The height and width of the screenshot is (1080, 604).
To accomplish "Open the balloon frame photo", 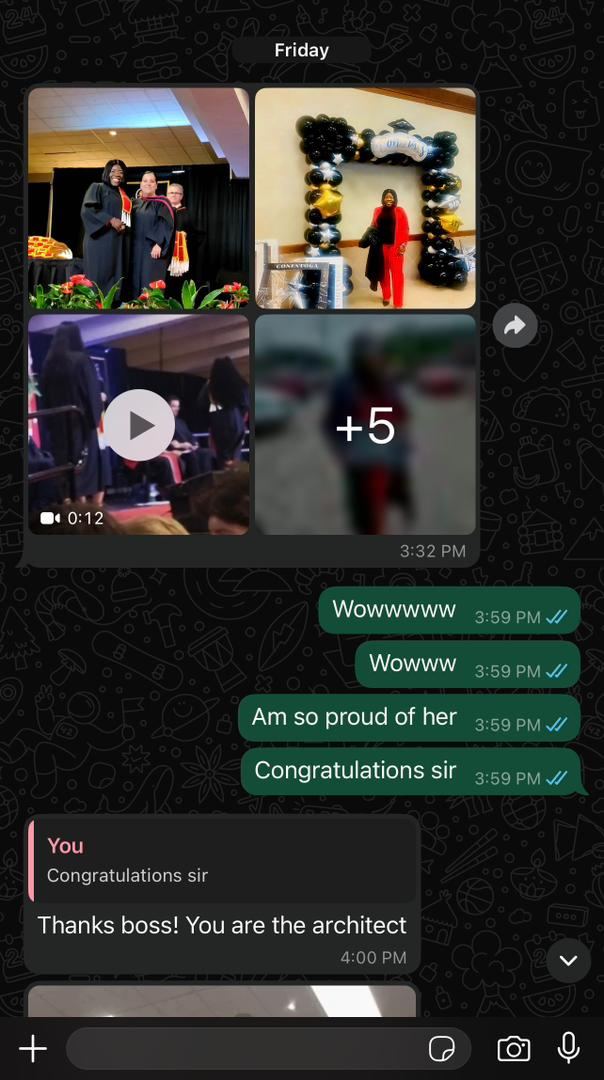I will click(366, 198).
